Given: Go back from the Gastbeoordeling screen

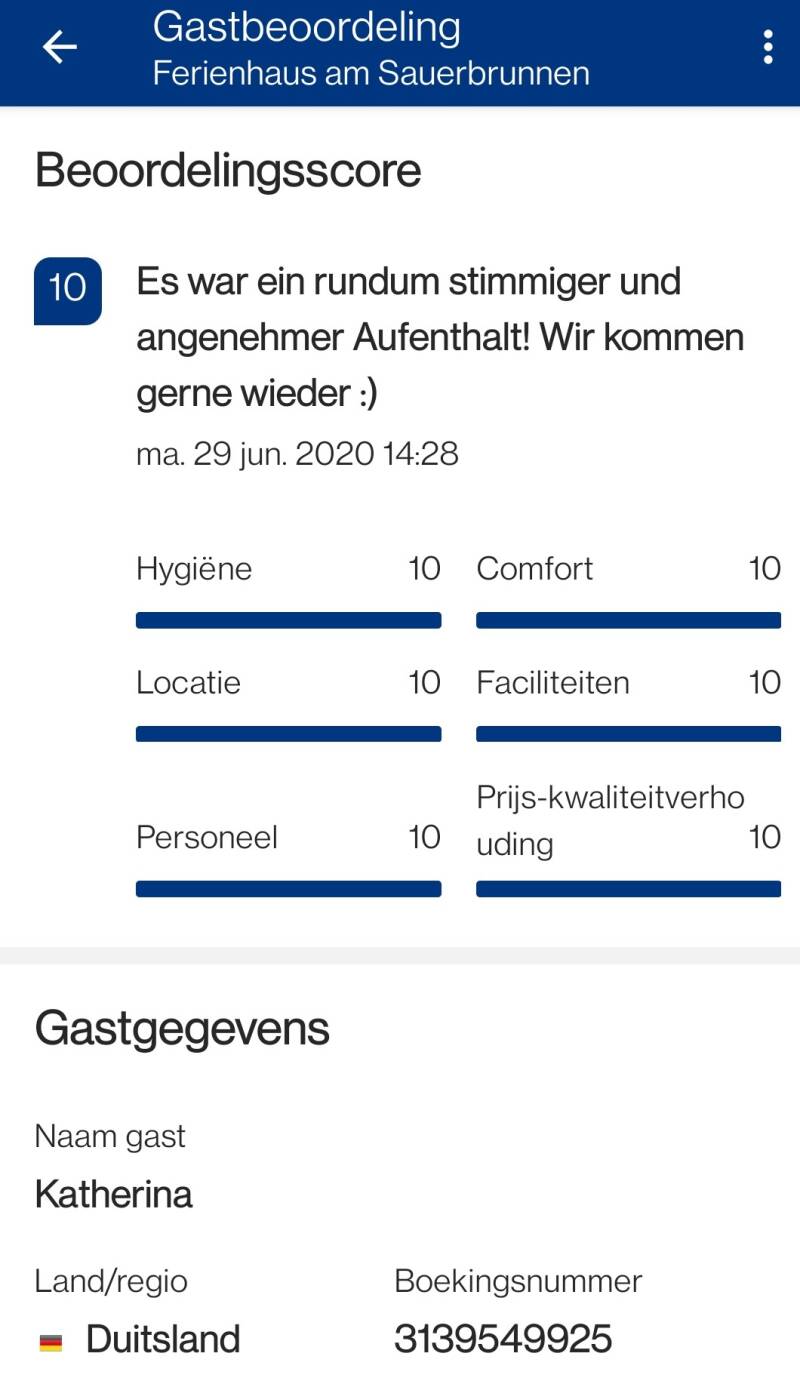Looking at the screenshot, I should point(59,47).
